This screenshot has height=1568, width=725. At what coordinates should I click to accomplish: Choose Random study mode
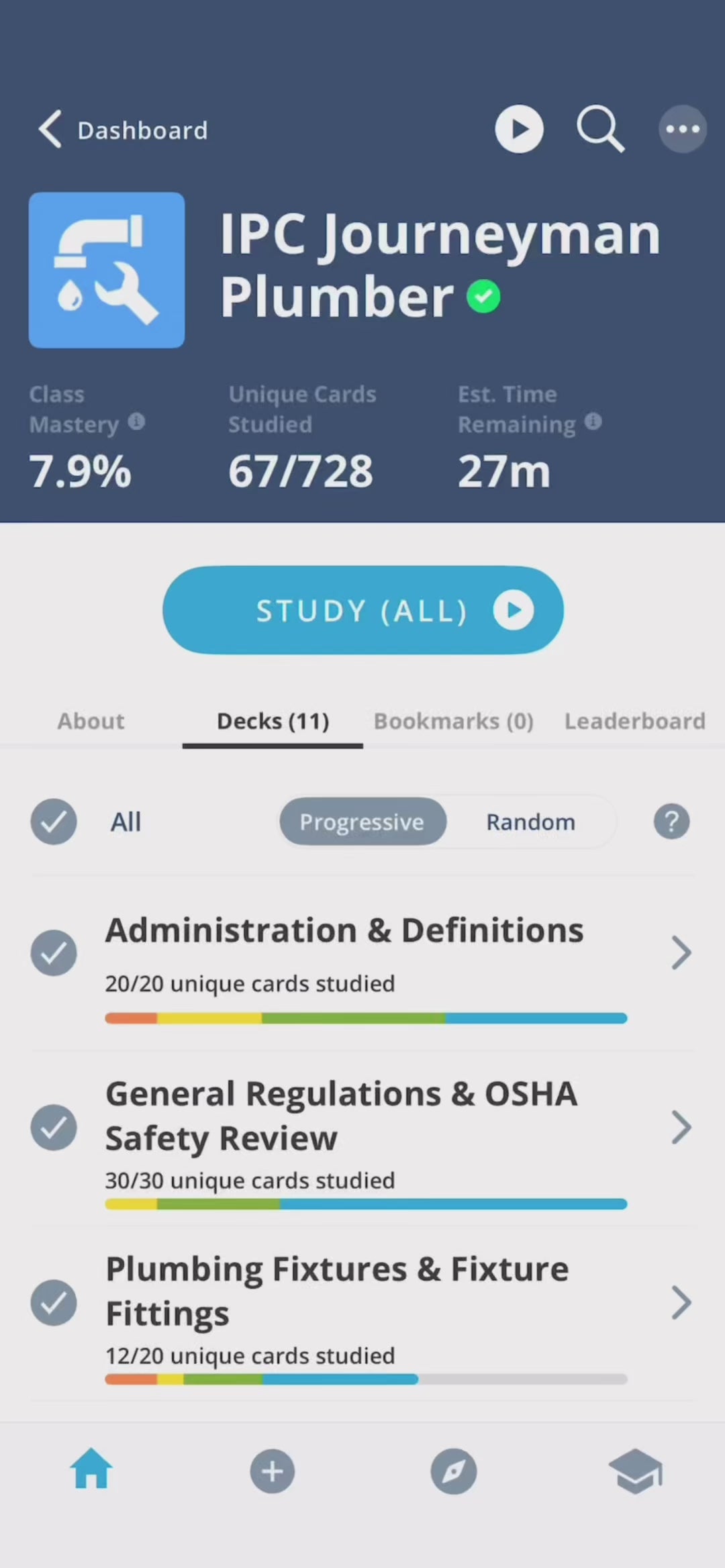click(530, 822)
